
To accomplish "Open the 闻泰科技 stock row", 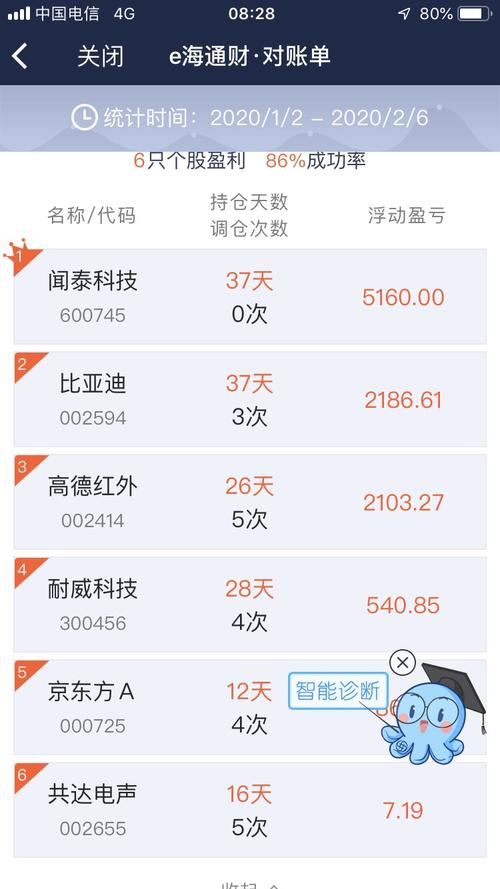I will coord(250,297).
